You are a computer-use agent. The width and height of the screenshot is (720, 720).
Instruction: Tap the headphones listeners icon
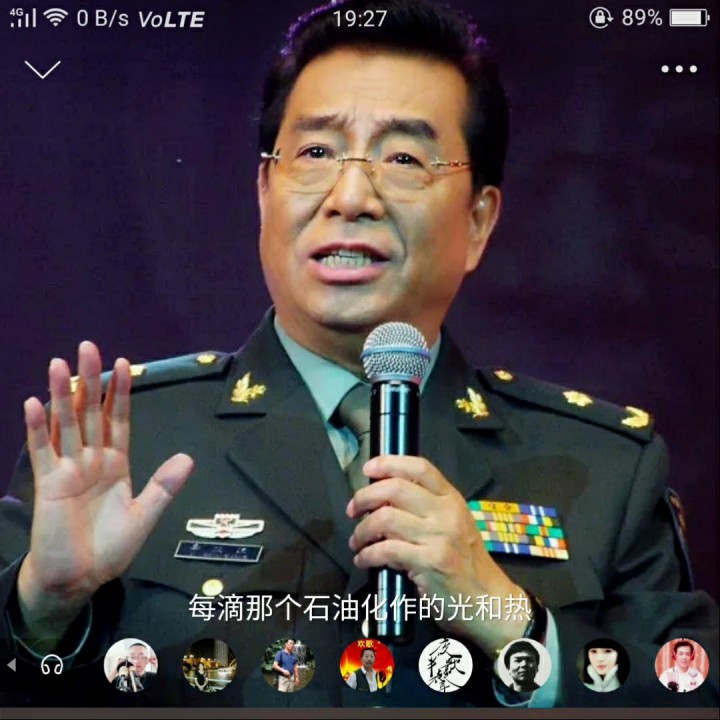[52, 665]
